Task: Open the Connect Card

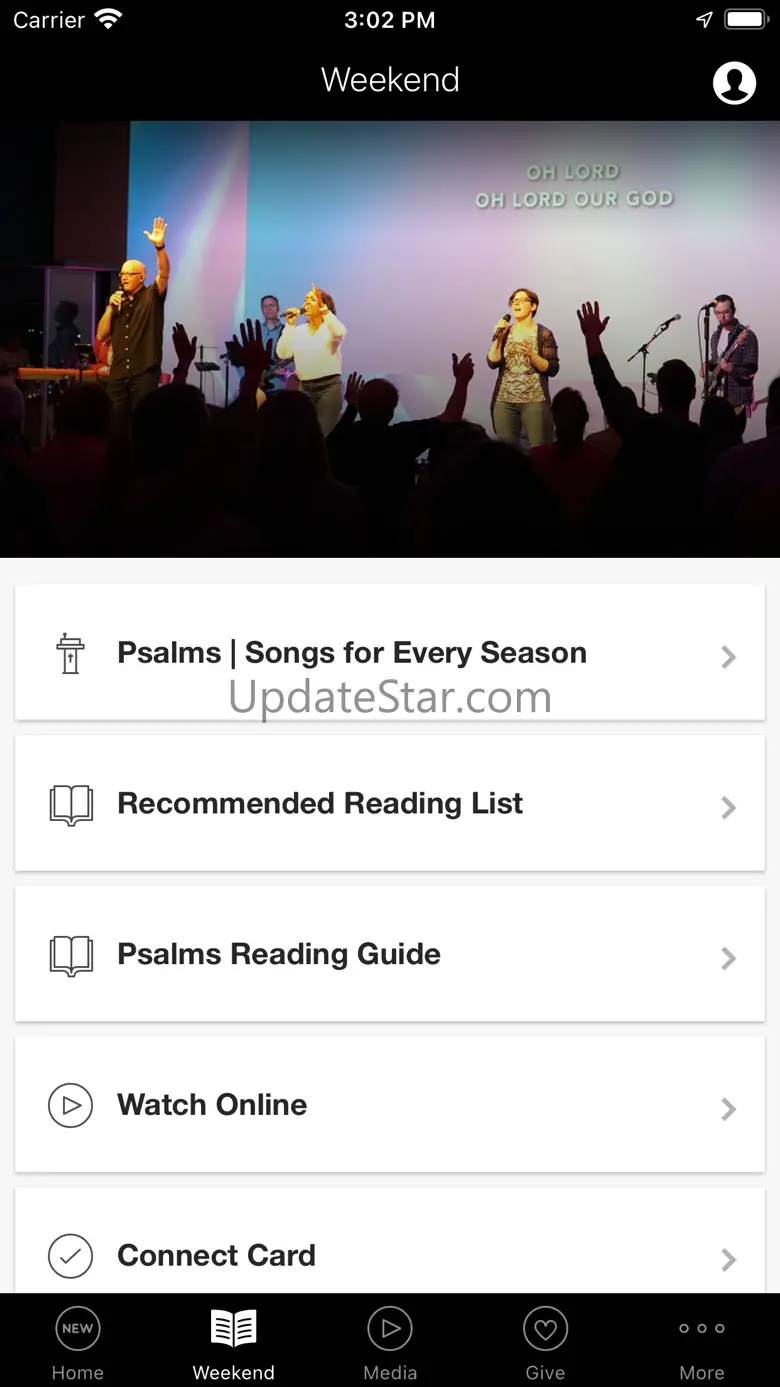Action: (390, 1255)
